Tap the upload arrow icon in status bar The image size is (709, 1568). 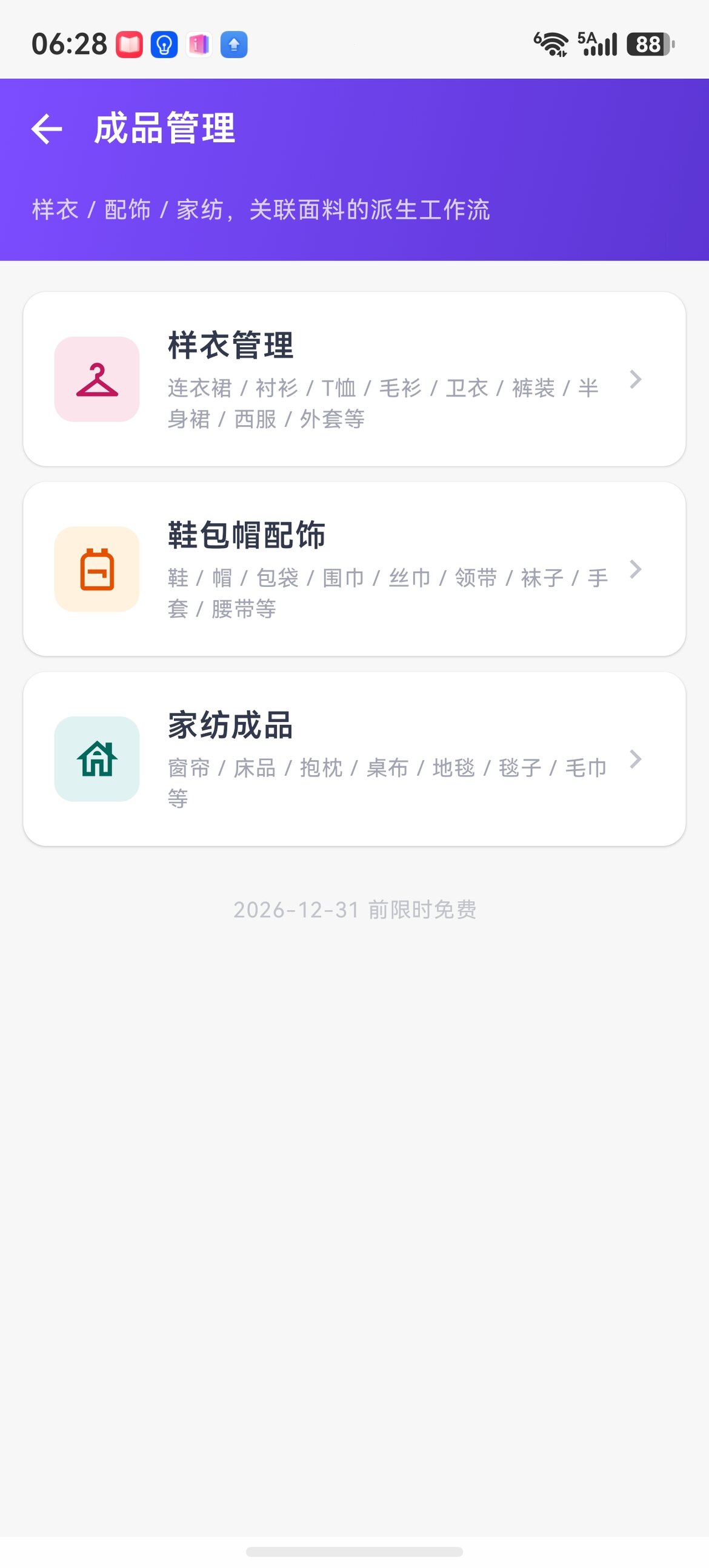point(233,44)
